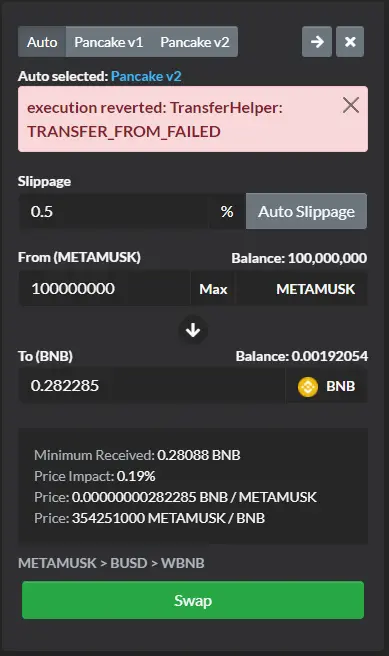
Task: Choose the METAMUSK token selector
Action: tap(302, 289)
